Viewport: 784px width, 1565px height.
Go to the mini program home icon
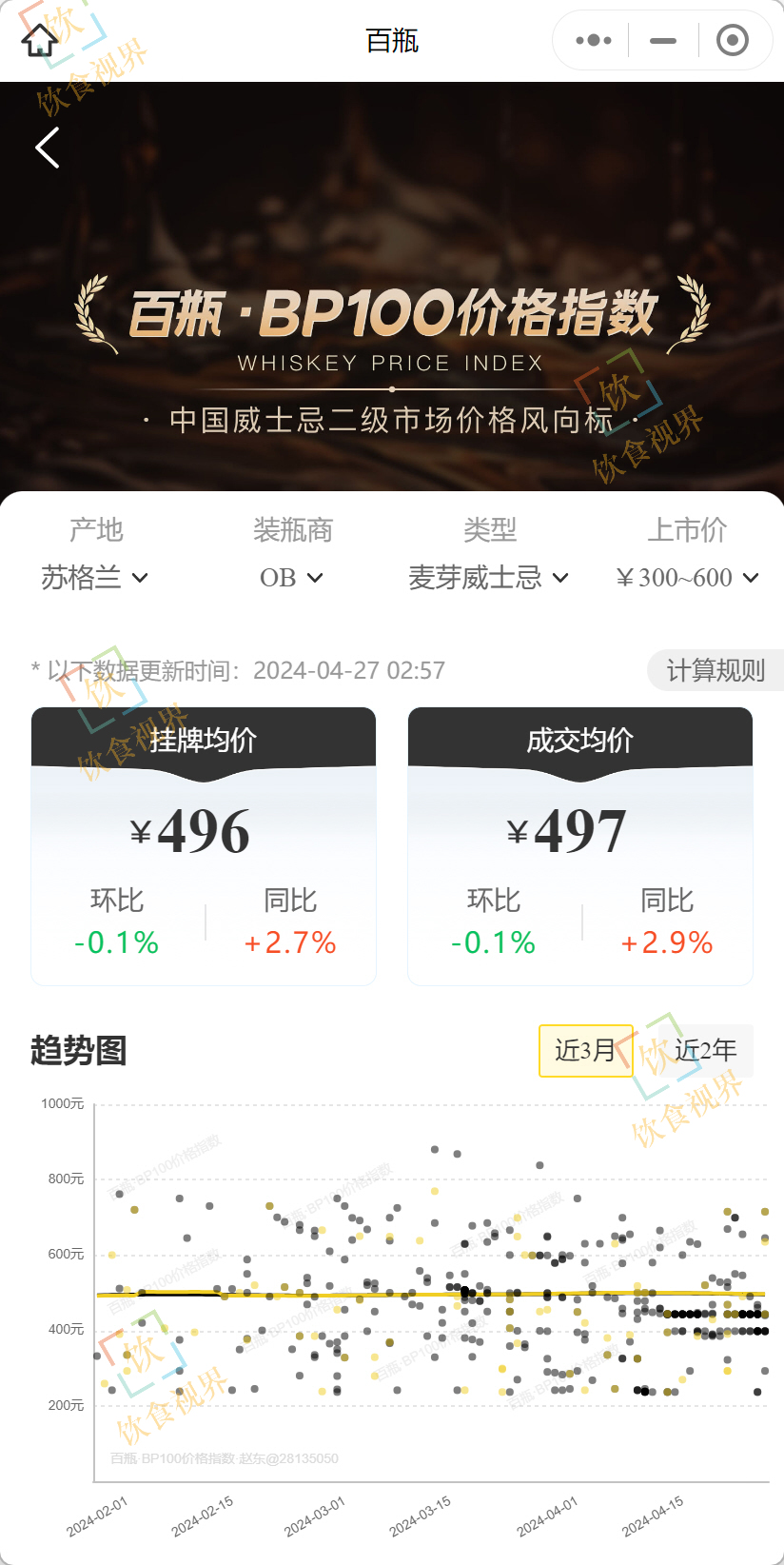pyautogui.click(x=40, y=40)
